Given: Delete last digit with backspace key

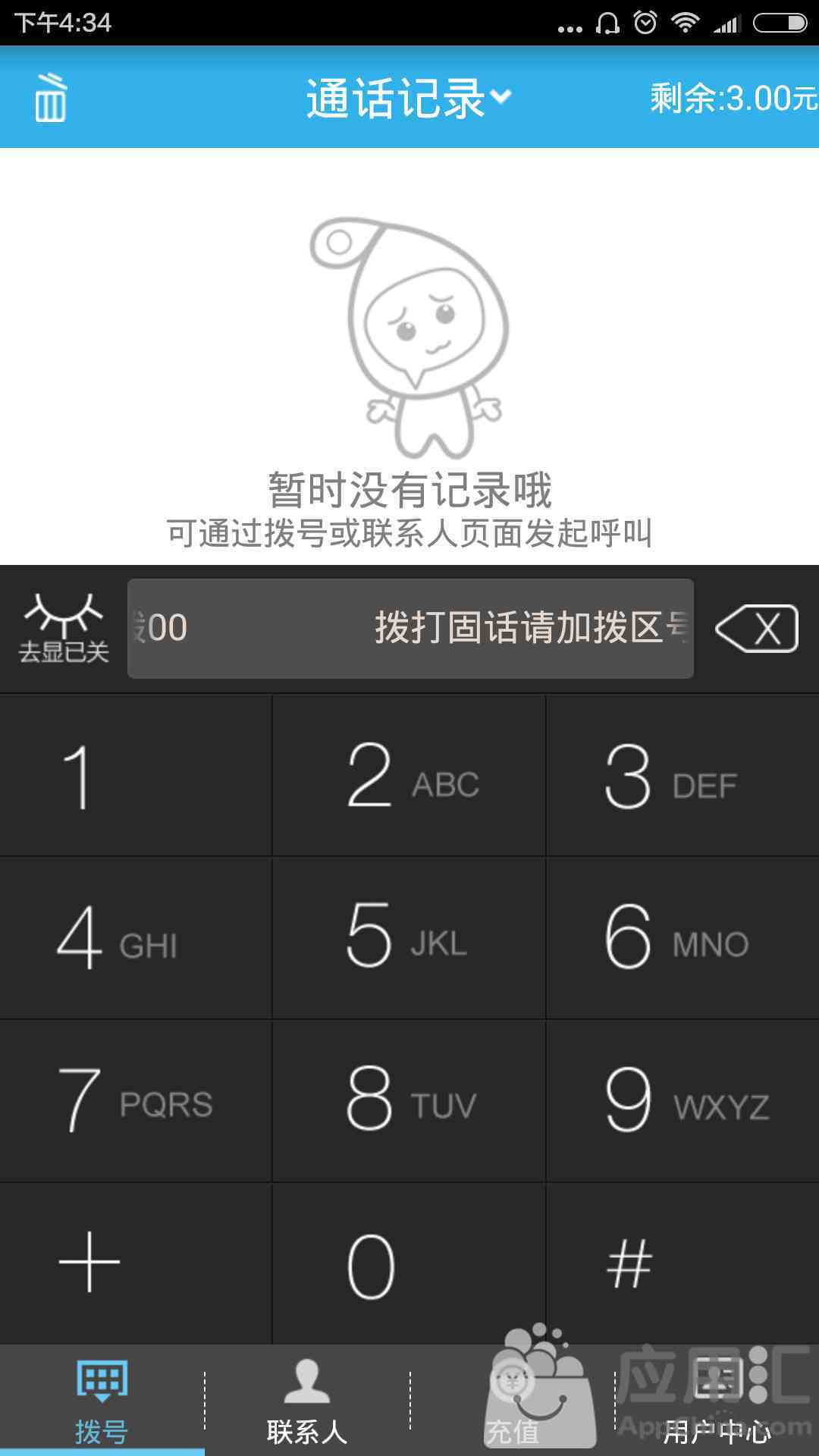Looking at the screenshot, I should click(757, 629).
